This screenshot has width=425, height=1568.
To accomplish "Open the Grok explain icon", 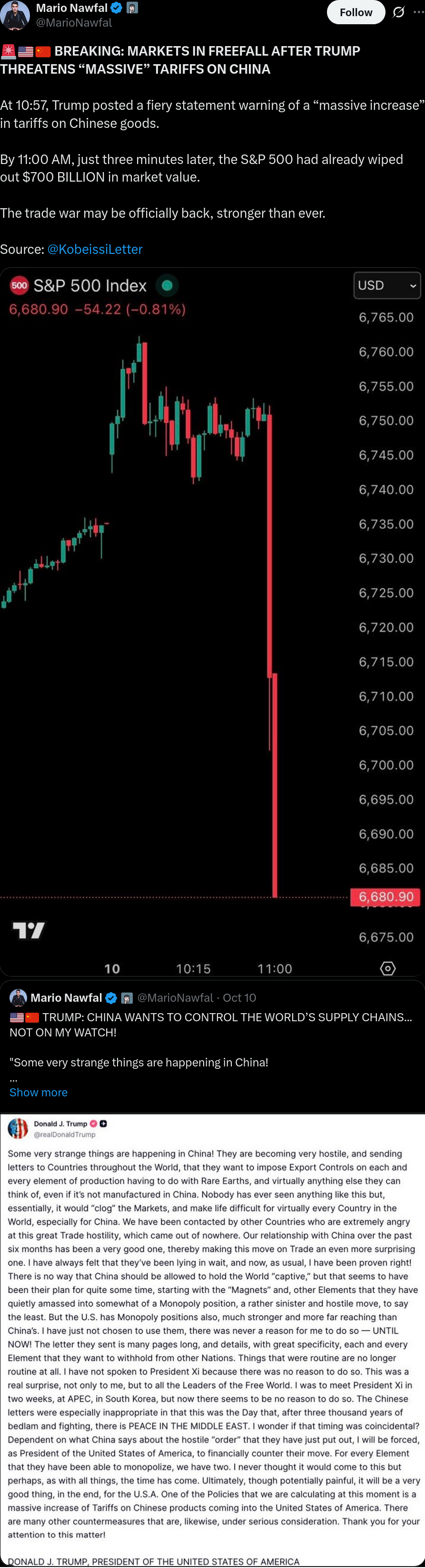I will point(399,12).
